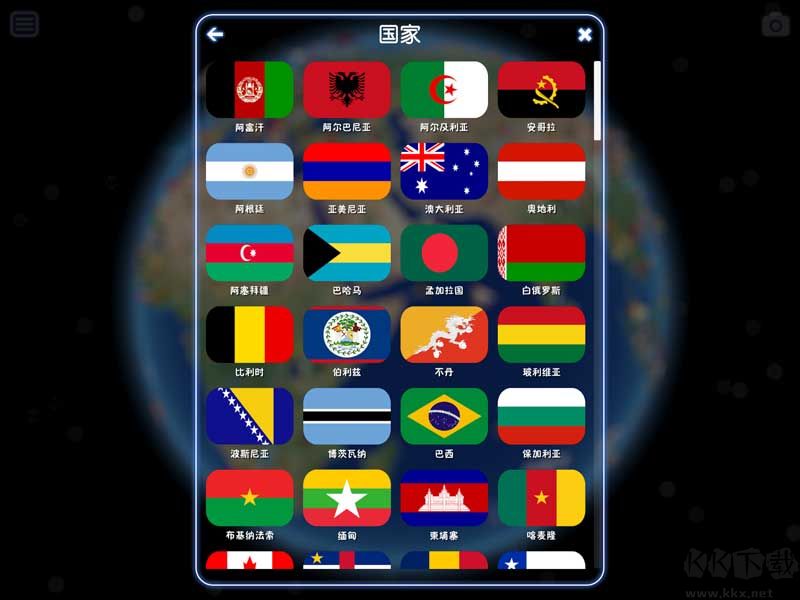Close the 国家 country list dialog
Image resolution: width=800 pixels, height=600 pixels.
pyautogui.click(x=585, y=35)
